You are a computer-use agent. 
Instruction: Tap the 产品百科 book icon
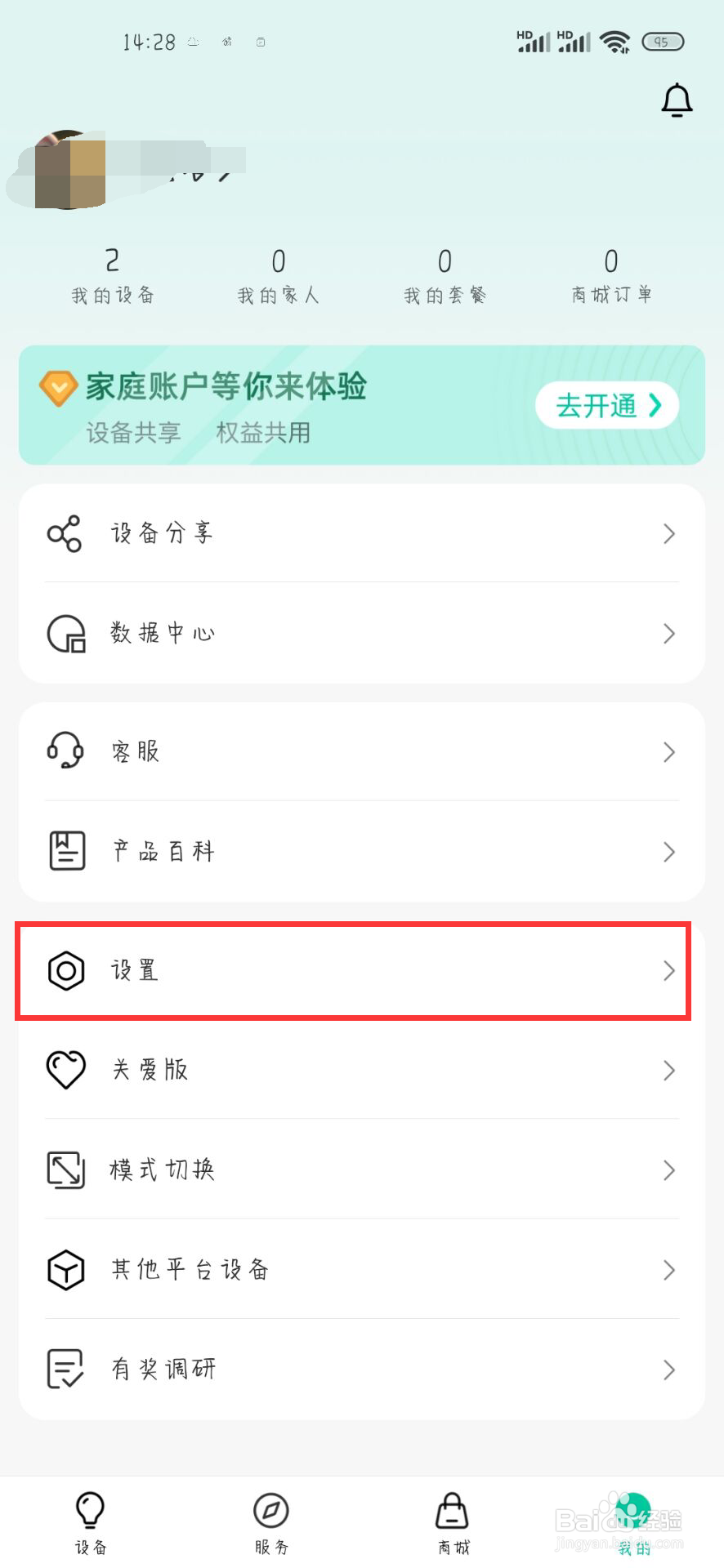tap(65, 850)
